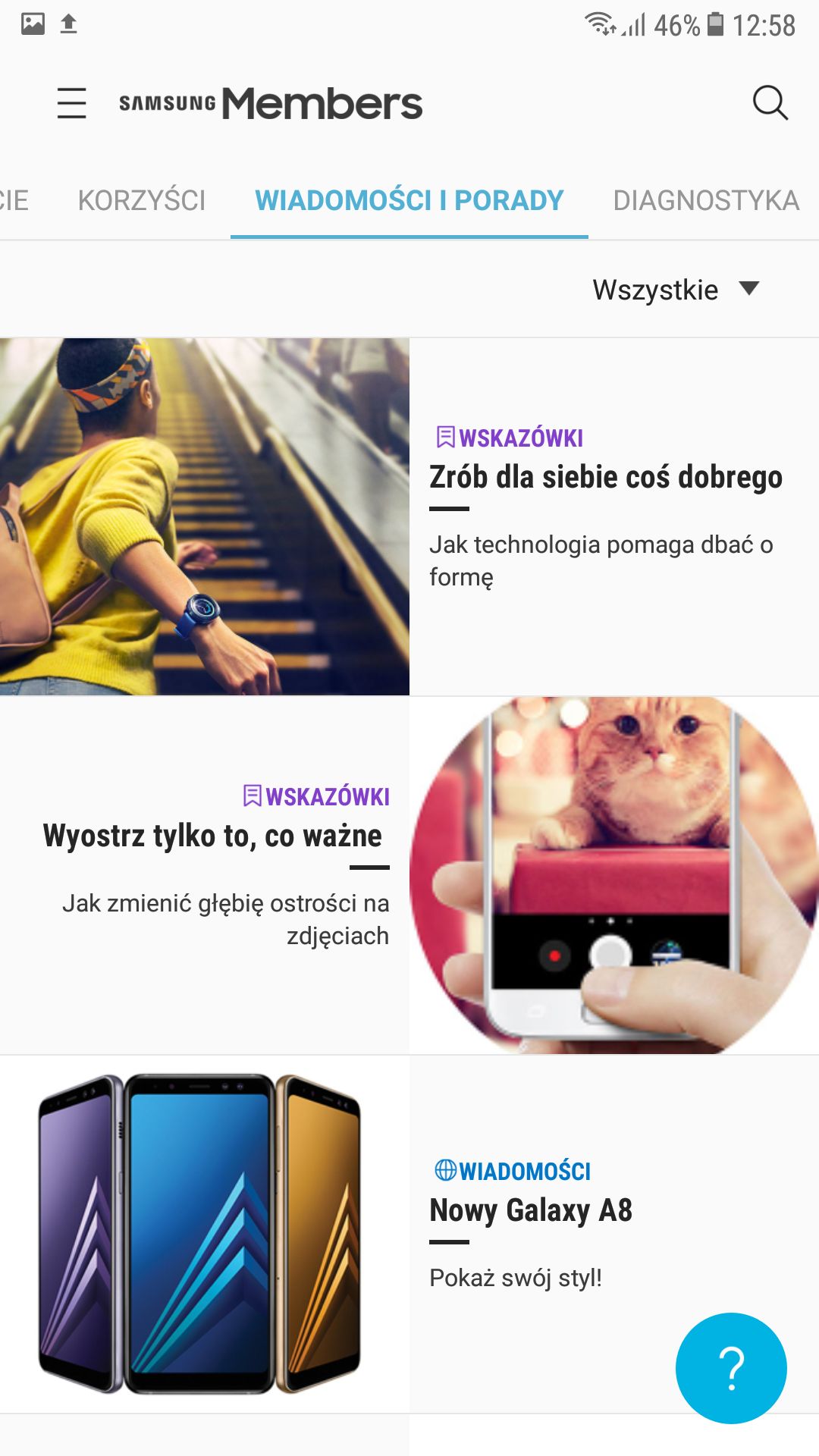Expand the Wszystkie filter dropdown
This screenshot has width=819, height=1456.
point(676,290)
